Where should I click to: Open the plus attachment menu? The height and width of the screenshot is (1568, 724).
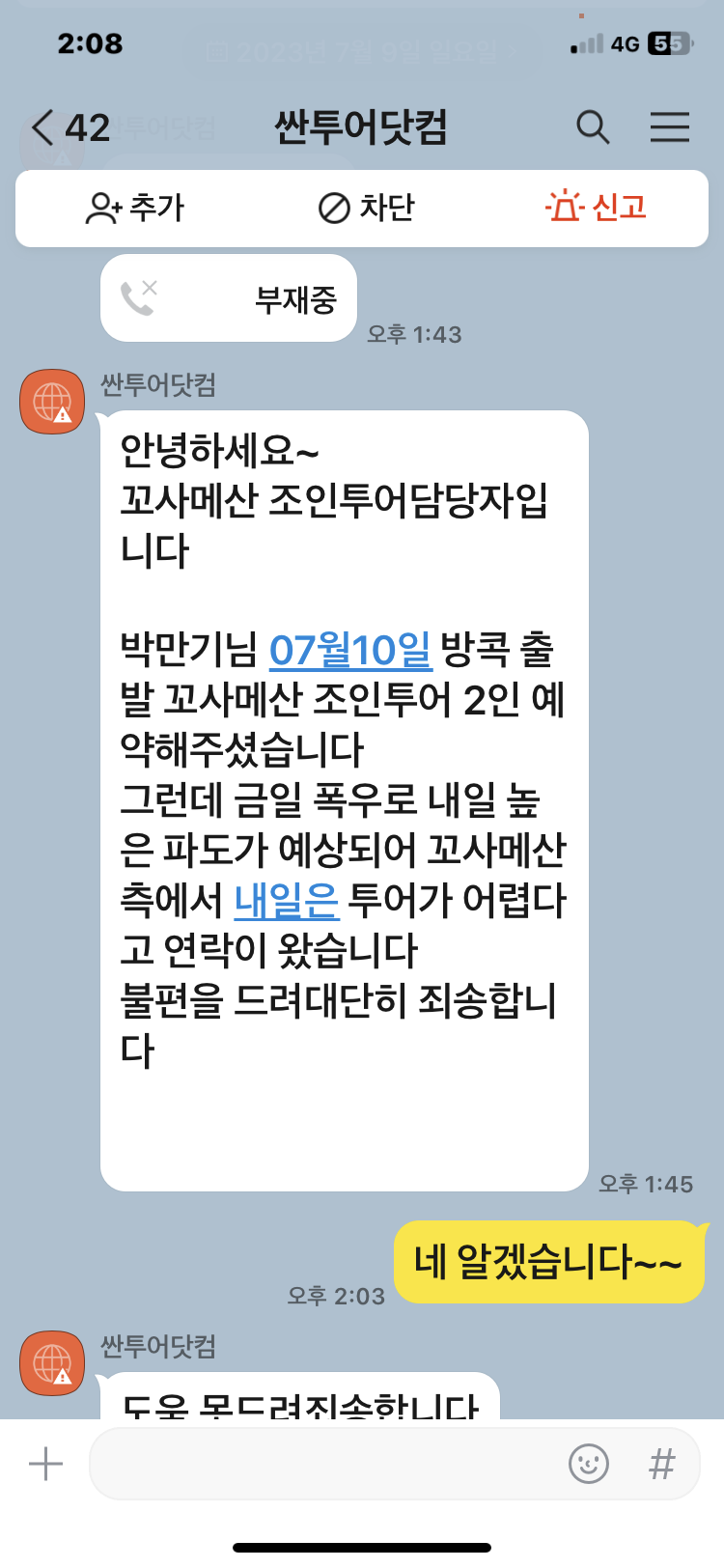click(x=45, y=1464)
